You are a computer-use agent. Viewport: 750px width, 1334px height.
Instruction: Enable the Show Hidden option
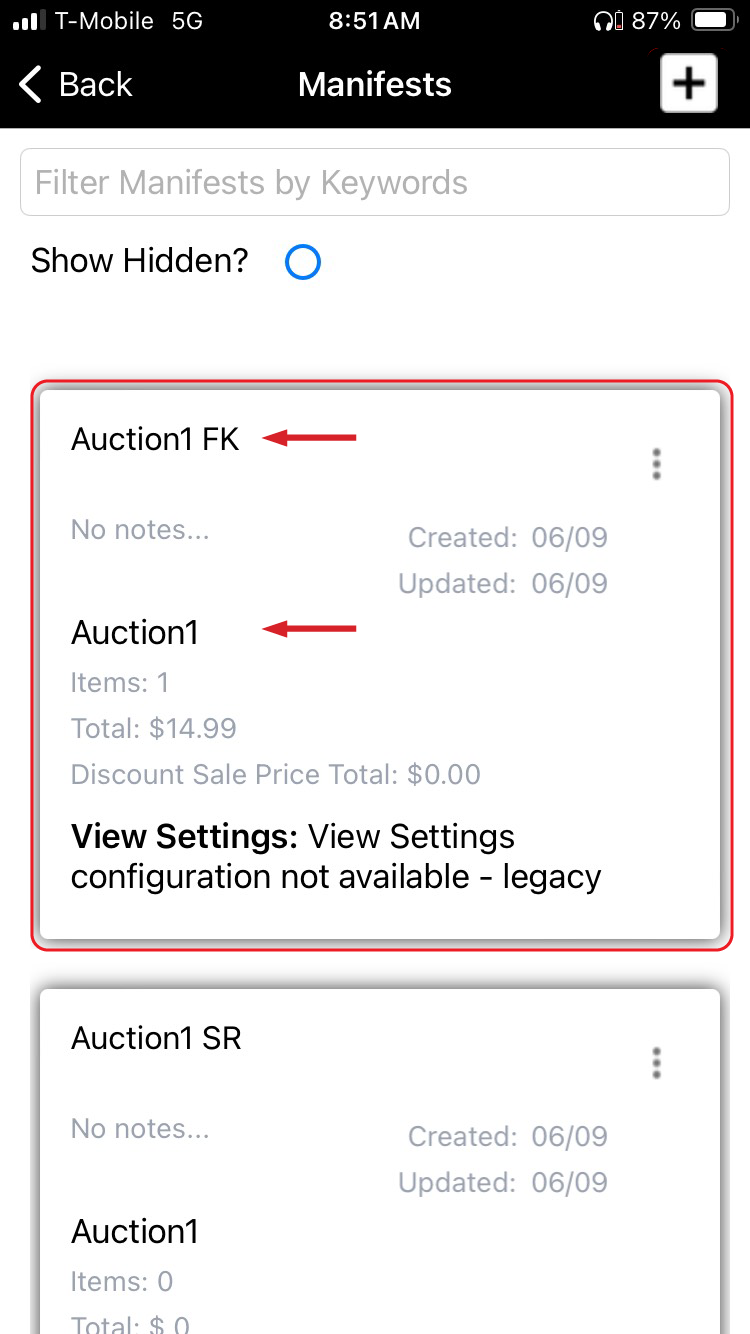pyautogui.click(x=302, y=262)
